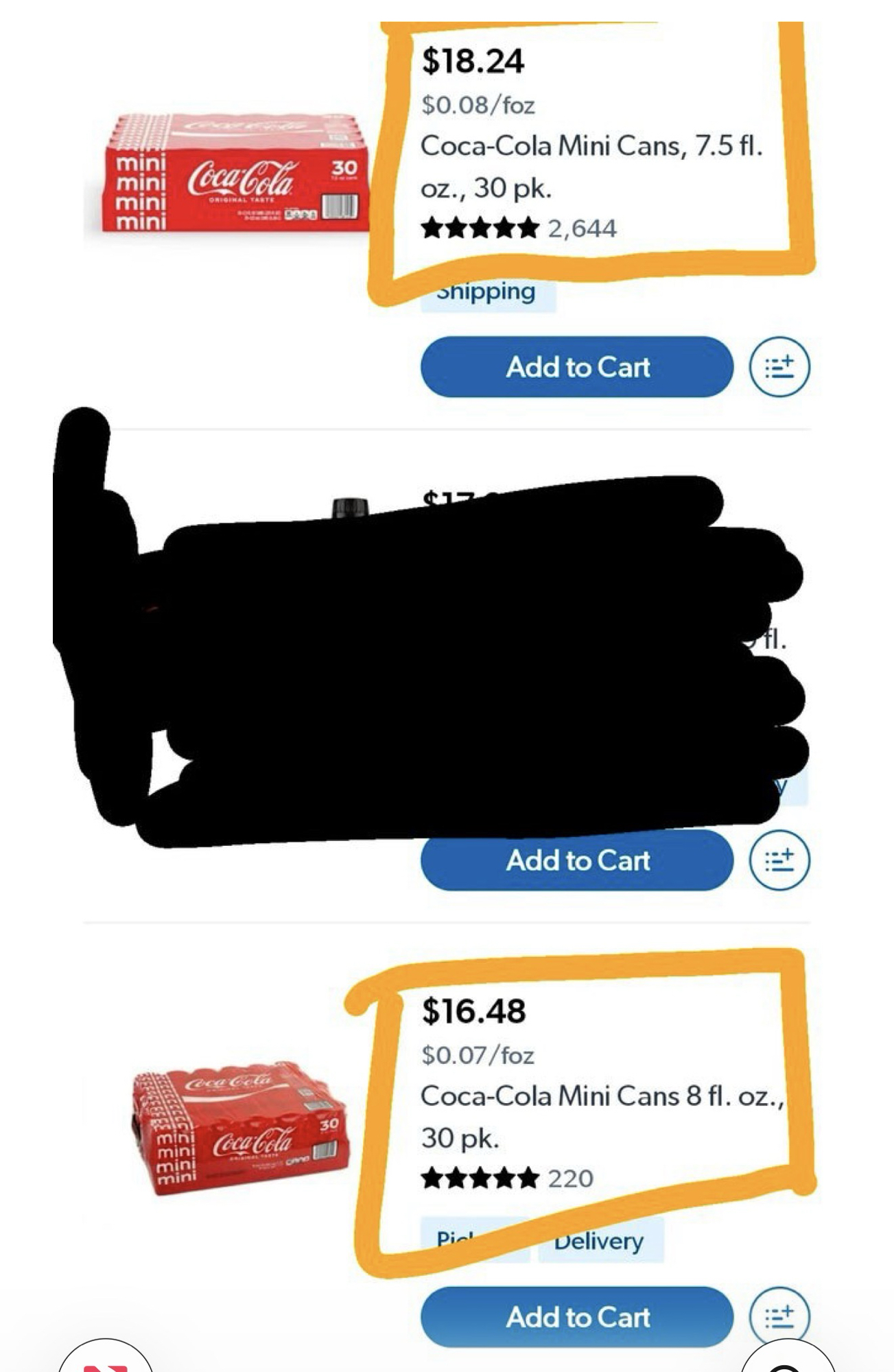The image size is (894, 1372).
Task: Save the $18.24 Coca-Cola pack to a list
Action: pos(779,367)
